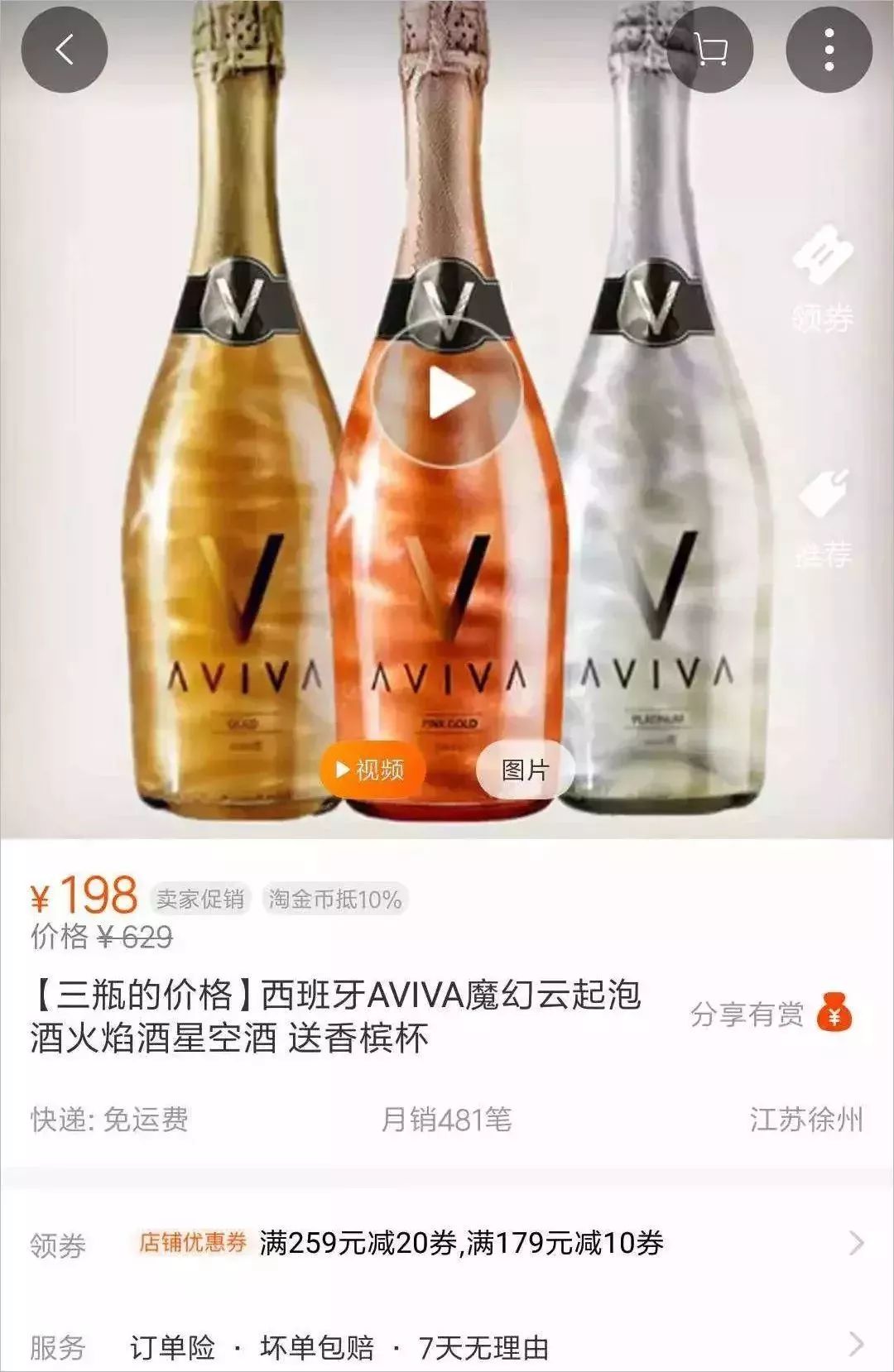Tap 分享有赏 to share the product

tap(770, 1014)
